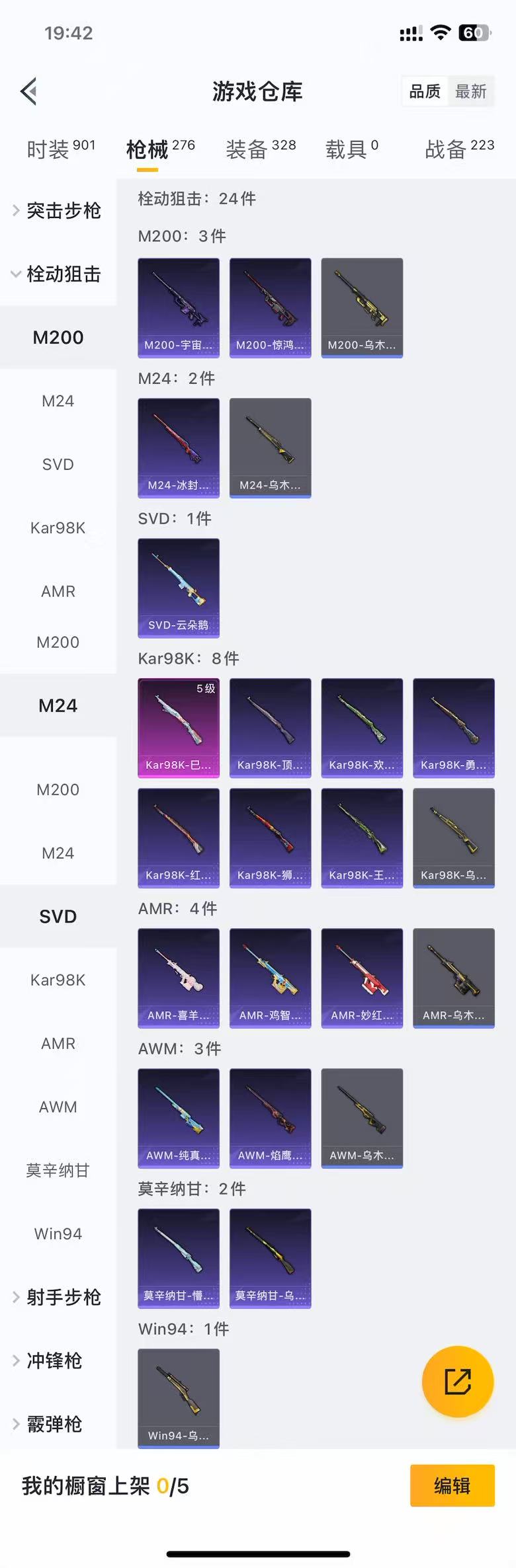Tap the 编辑 button
This screenshot has width=516, height=1568.
point(452,1485)
